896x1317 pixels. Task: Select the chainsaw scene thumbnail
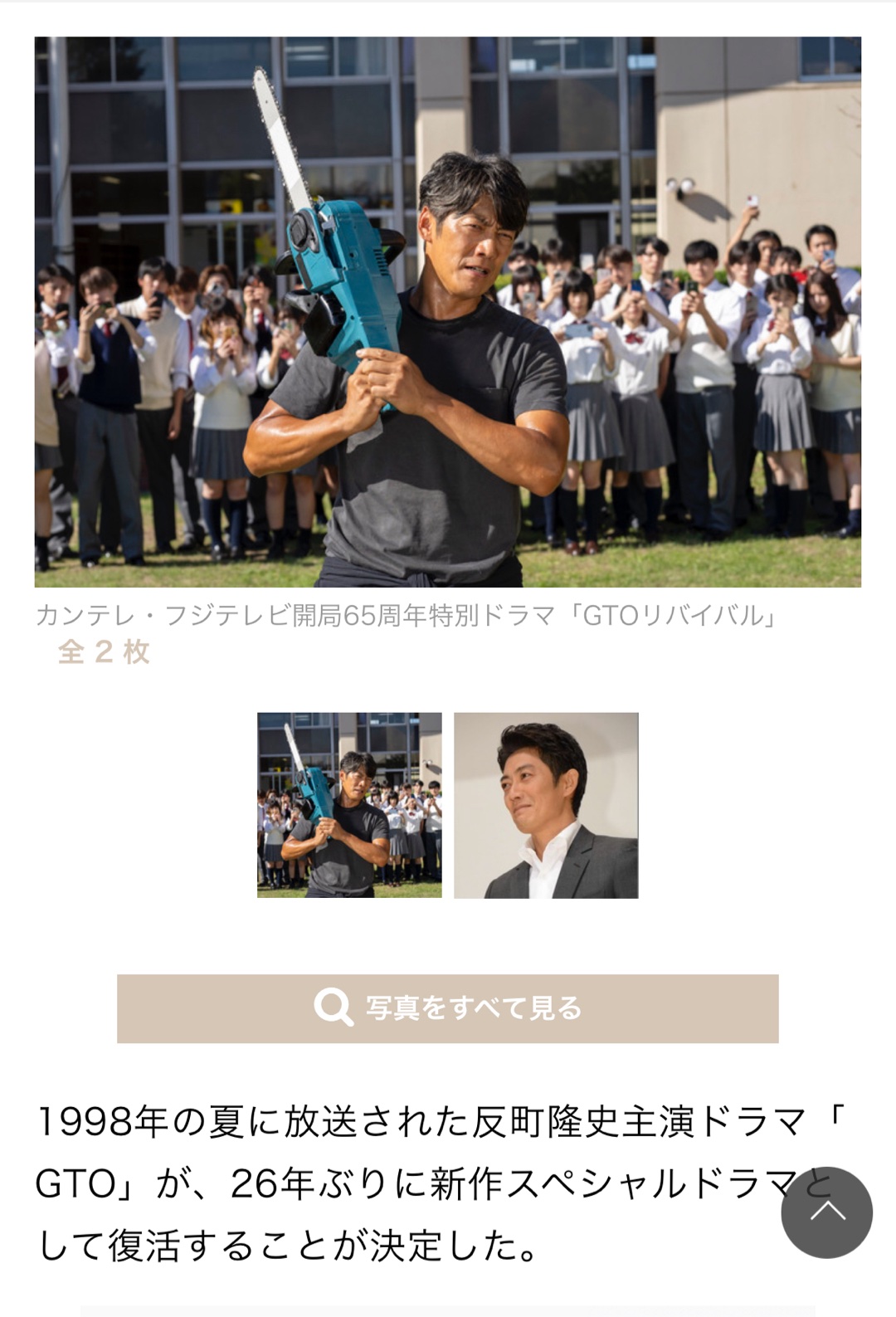point(349,805)
